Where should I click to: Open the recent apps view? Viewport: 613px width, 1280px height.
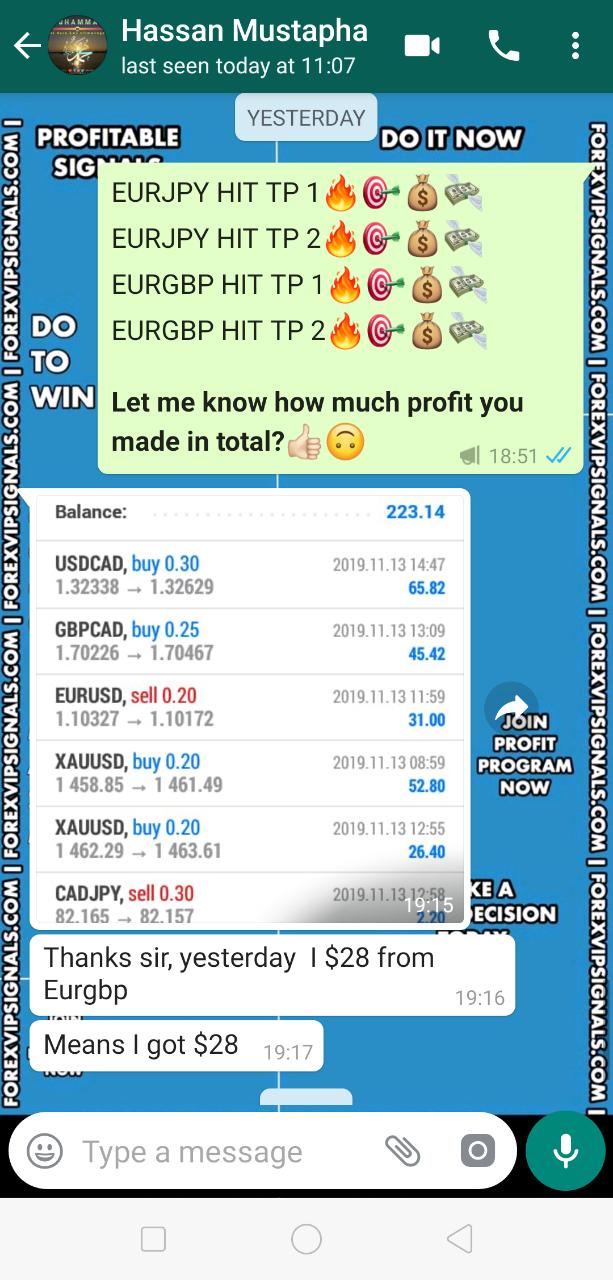(x=153, y=1240)
